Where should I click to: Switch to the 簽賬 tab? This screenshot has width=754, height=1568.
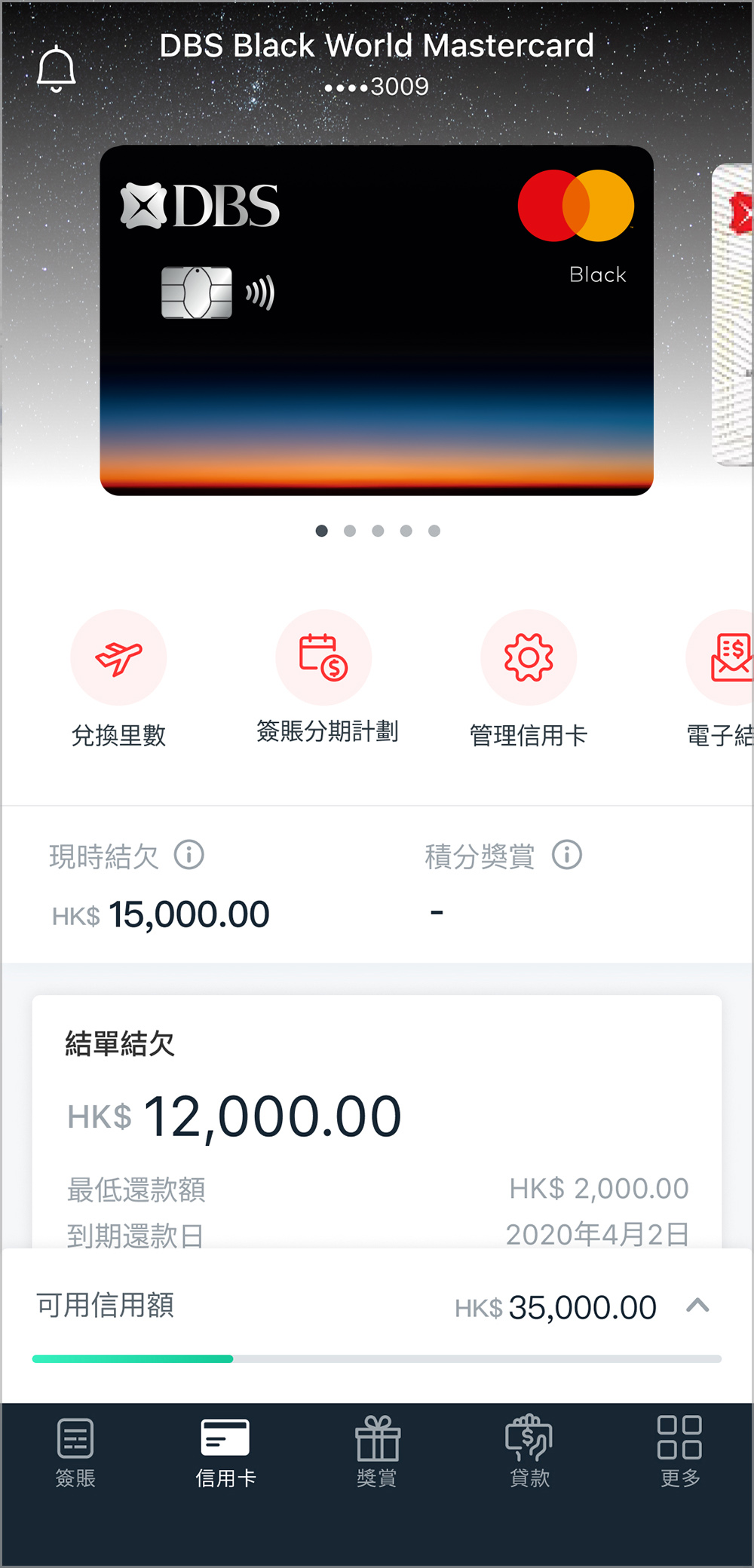75,1452
